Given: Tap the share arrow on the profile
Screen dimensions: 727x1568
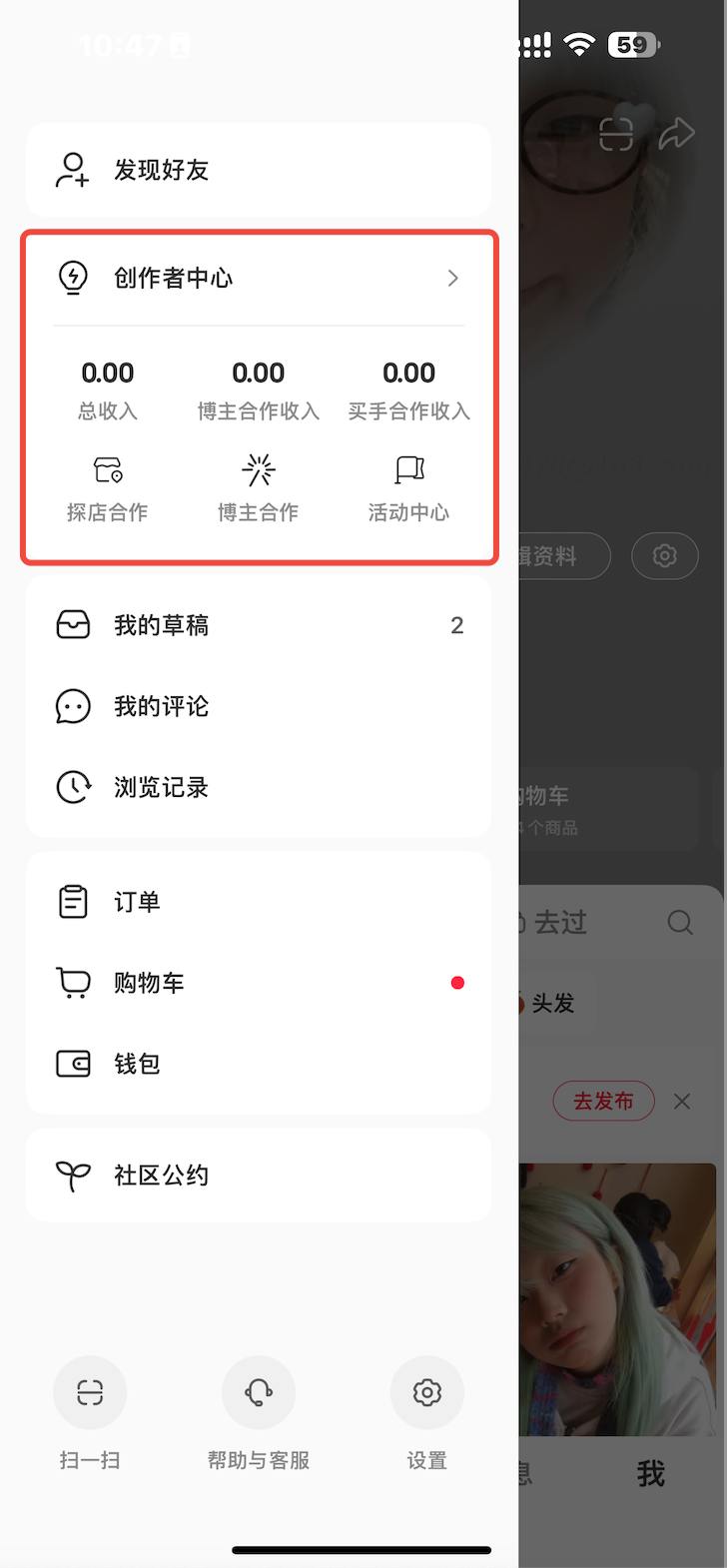Looking at the screenshot, I should tap(676, 134).
